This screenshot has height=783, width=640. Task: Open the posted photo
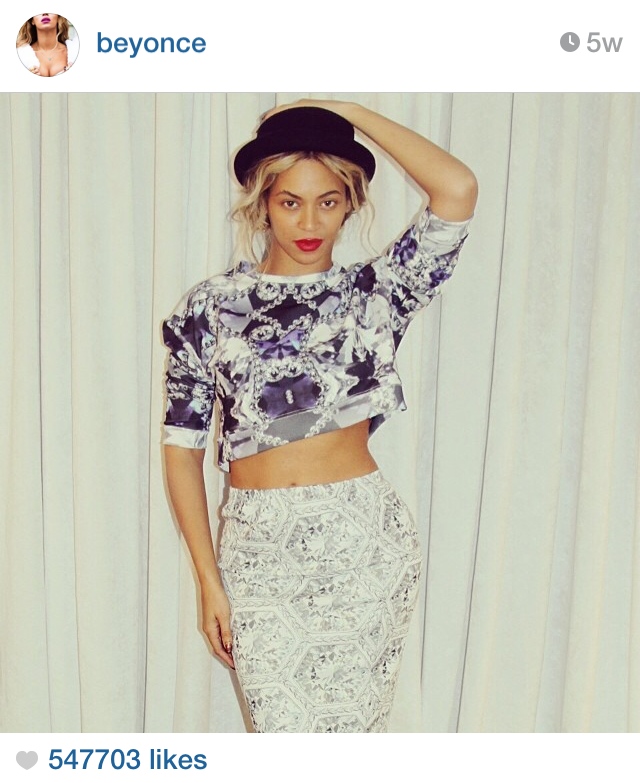click(x=320, y=412)
